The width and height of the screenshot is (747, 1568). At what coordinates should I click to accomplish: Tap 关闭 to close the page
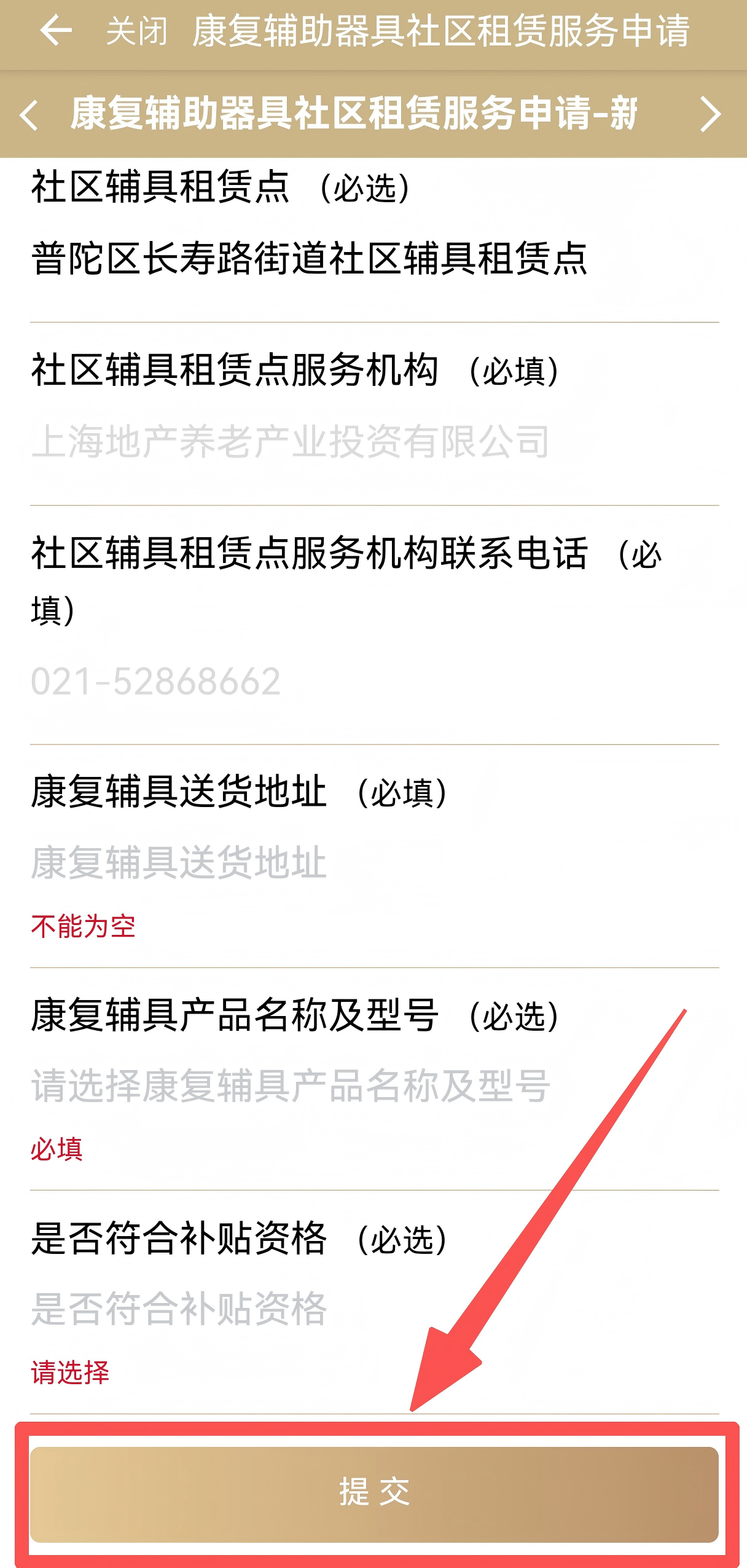[x=136, y=31]
